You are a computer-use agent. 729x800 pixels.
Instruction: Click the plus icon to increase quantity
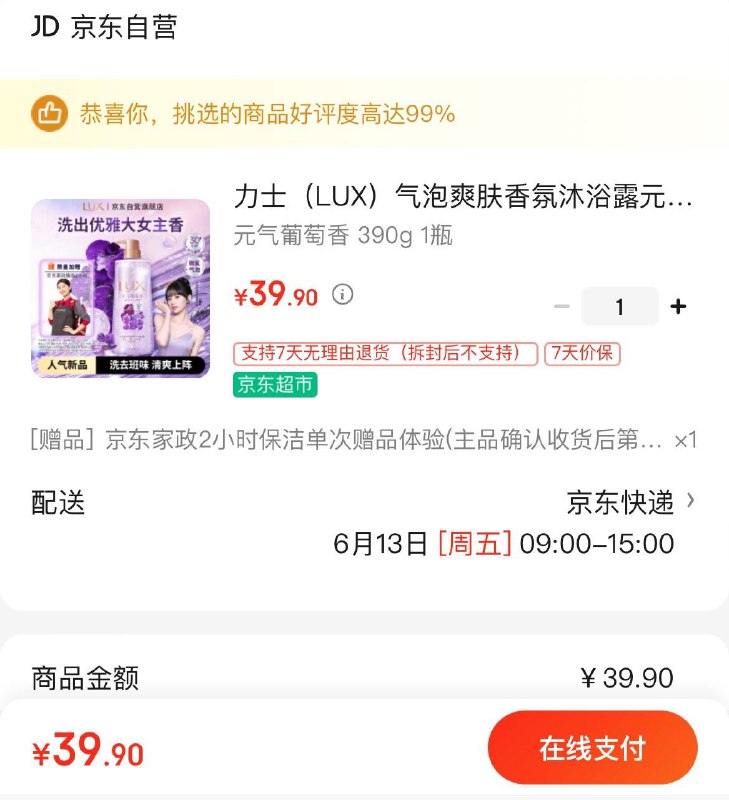coord(679,306)
